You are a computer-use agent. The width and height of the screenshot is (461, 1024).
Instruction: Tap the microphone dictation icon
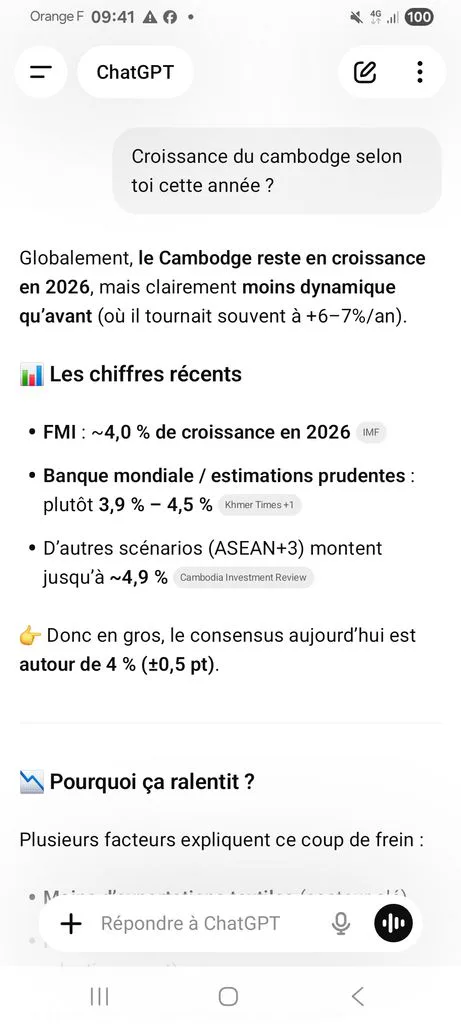pos(340,923)
